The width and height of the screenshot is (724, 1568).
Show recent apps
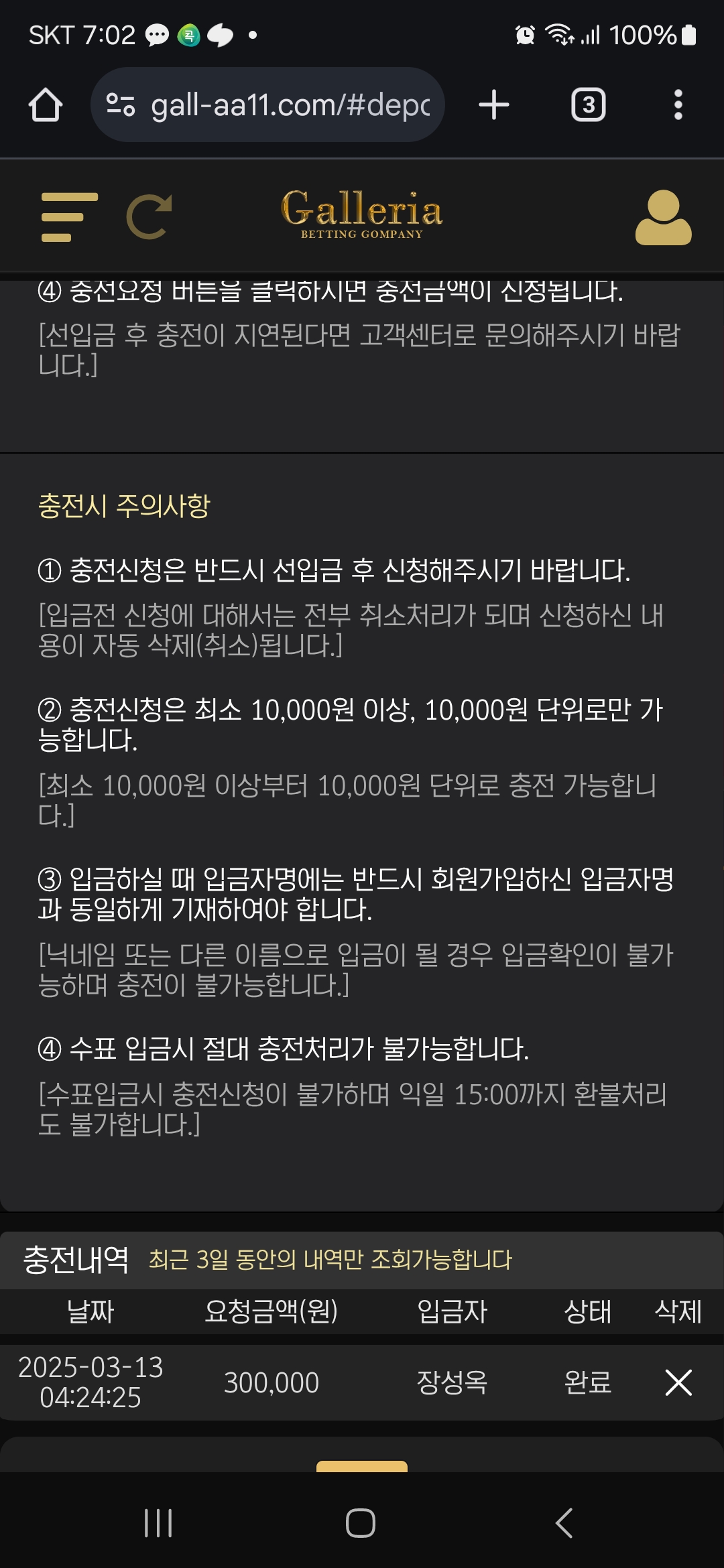point(158,1523)
